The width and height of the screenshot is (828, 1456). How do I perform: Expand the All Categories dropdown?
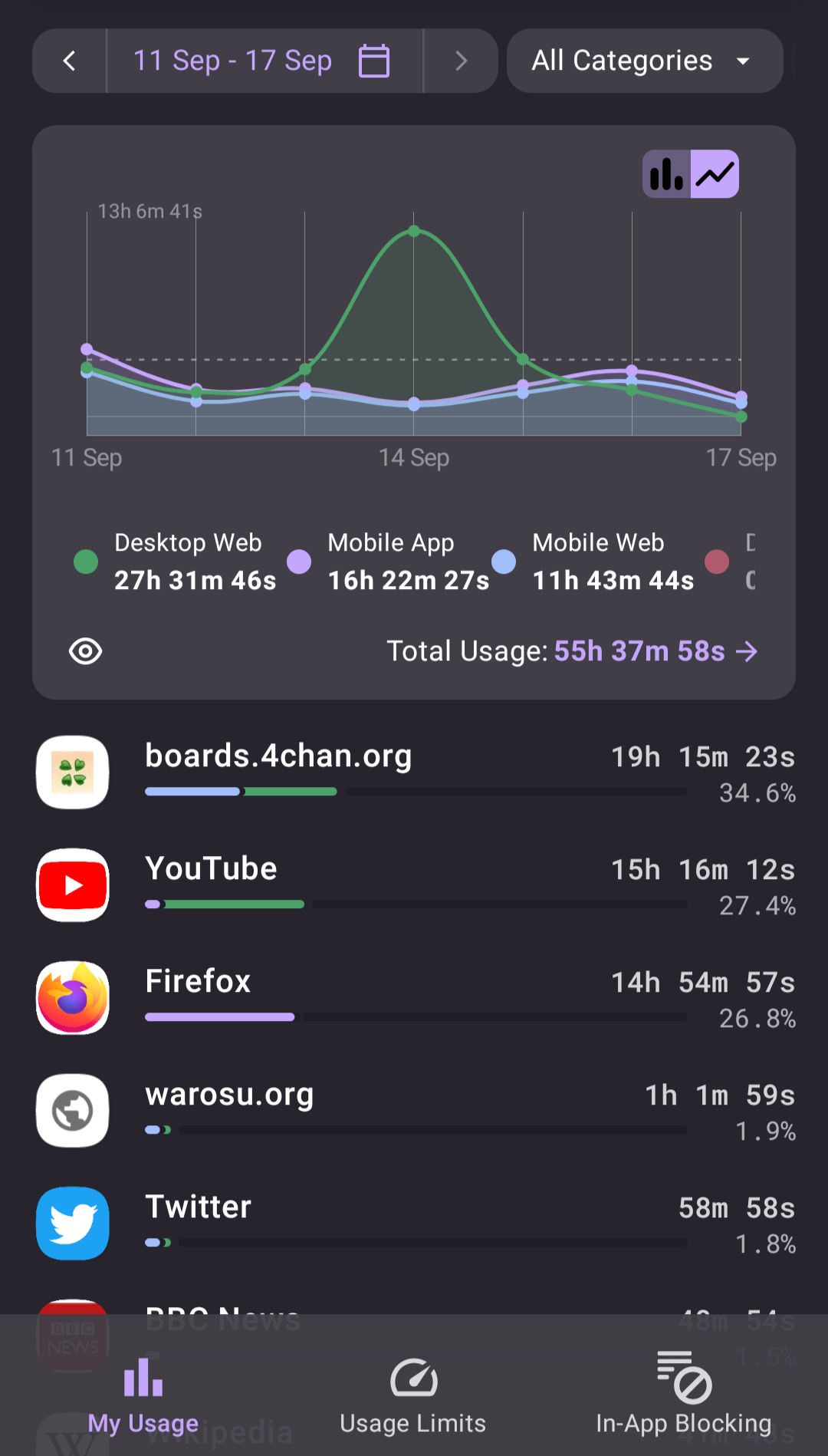click(x=645, y=61)
